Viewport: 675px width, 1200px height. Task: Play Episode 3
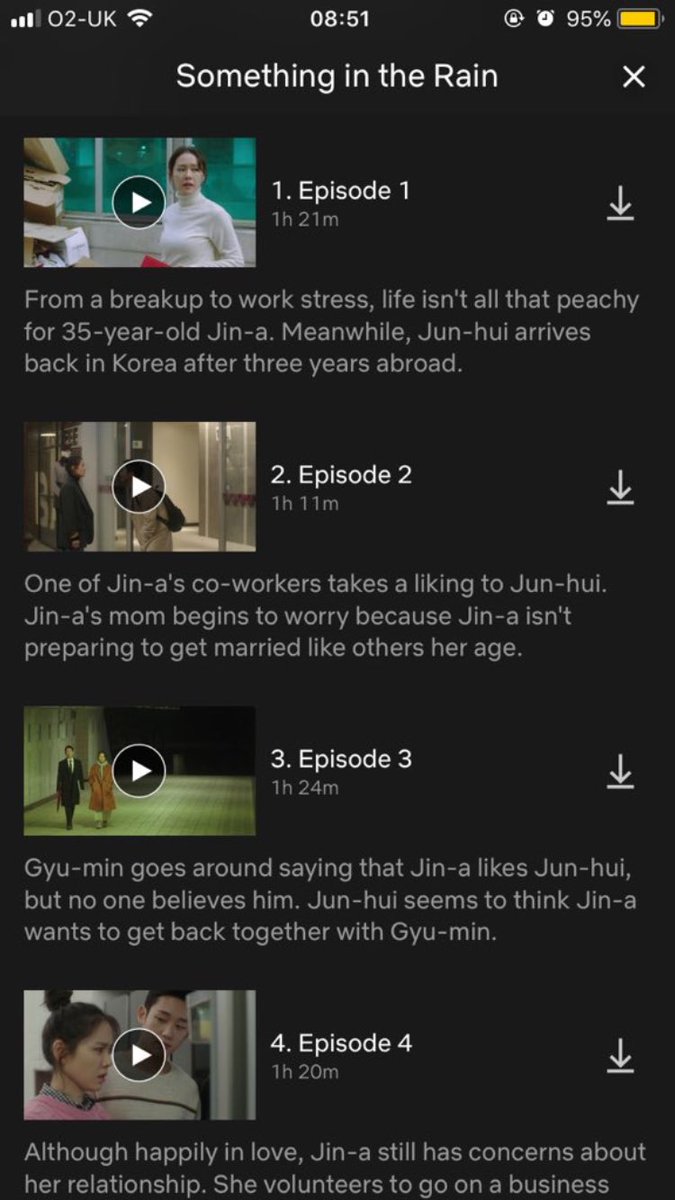click(x=139, y=771)
